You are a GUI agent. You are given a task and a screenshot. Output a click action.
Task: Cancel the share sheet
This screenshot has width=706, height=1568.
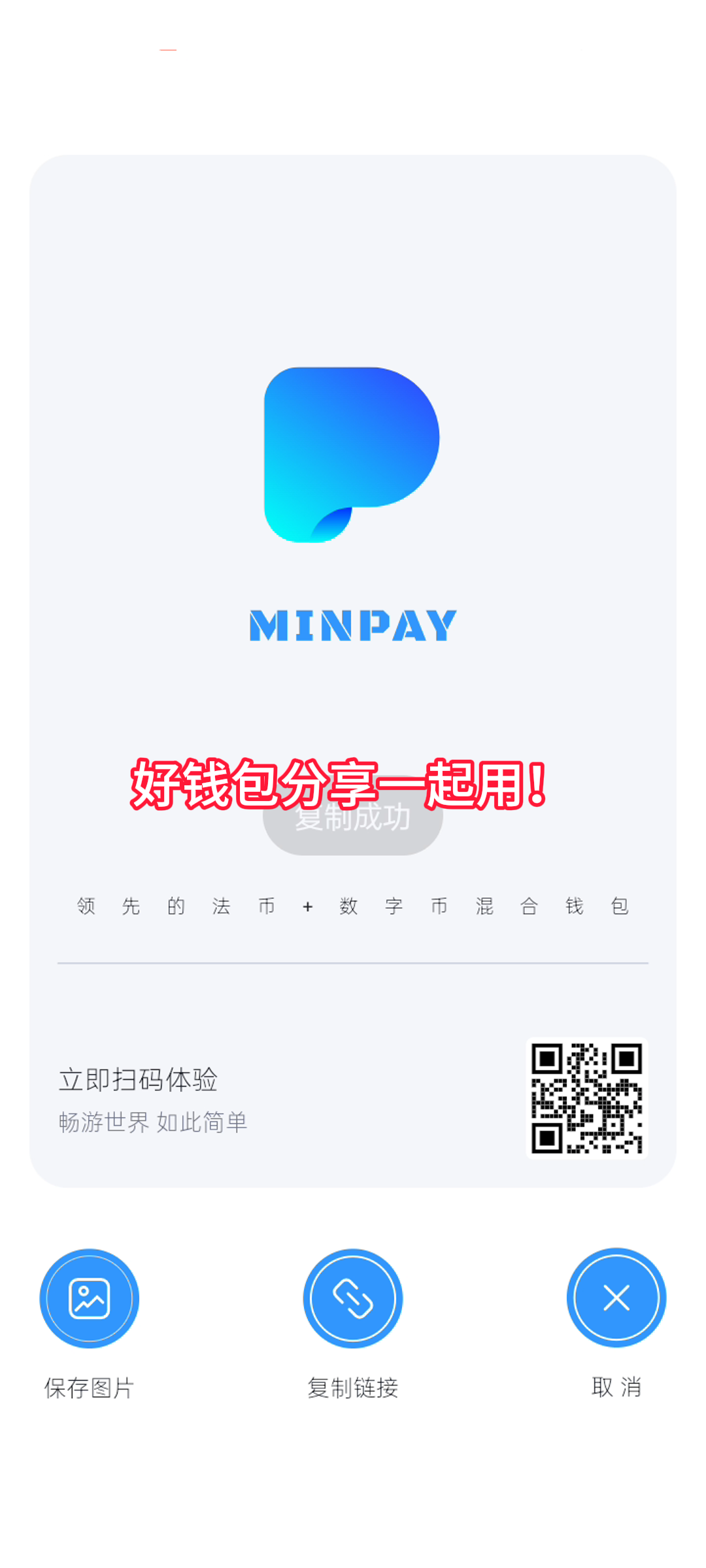point(616,1298)
